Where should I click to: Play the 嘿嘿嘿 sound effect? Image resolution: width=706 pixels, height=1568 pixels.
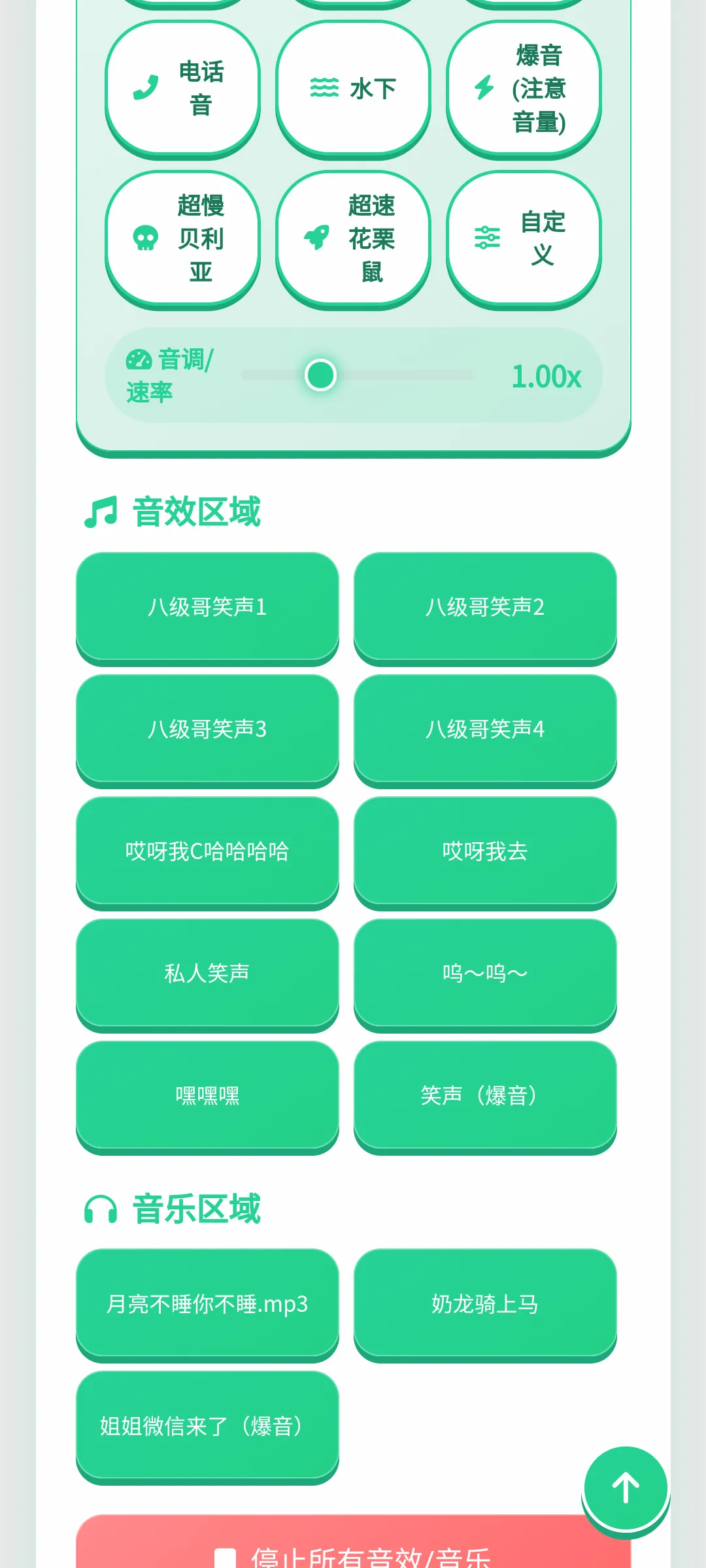coord(207,1096)
